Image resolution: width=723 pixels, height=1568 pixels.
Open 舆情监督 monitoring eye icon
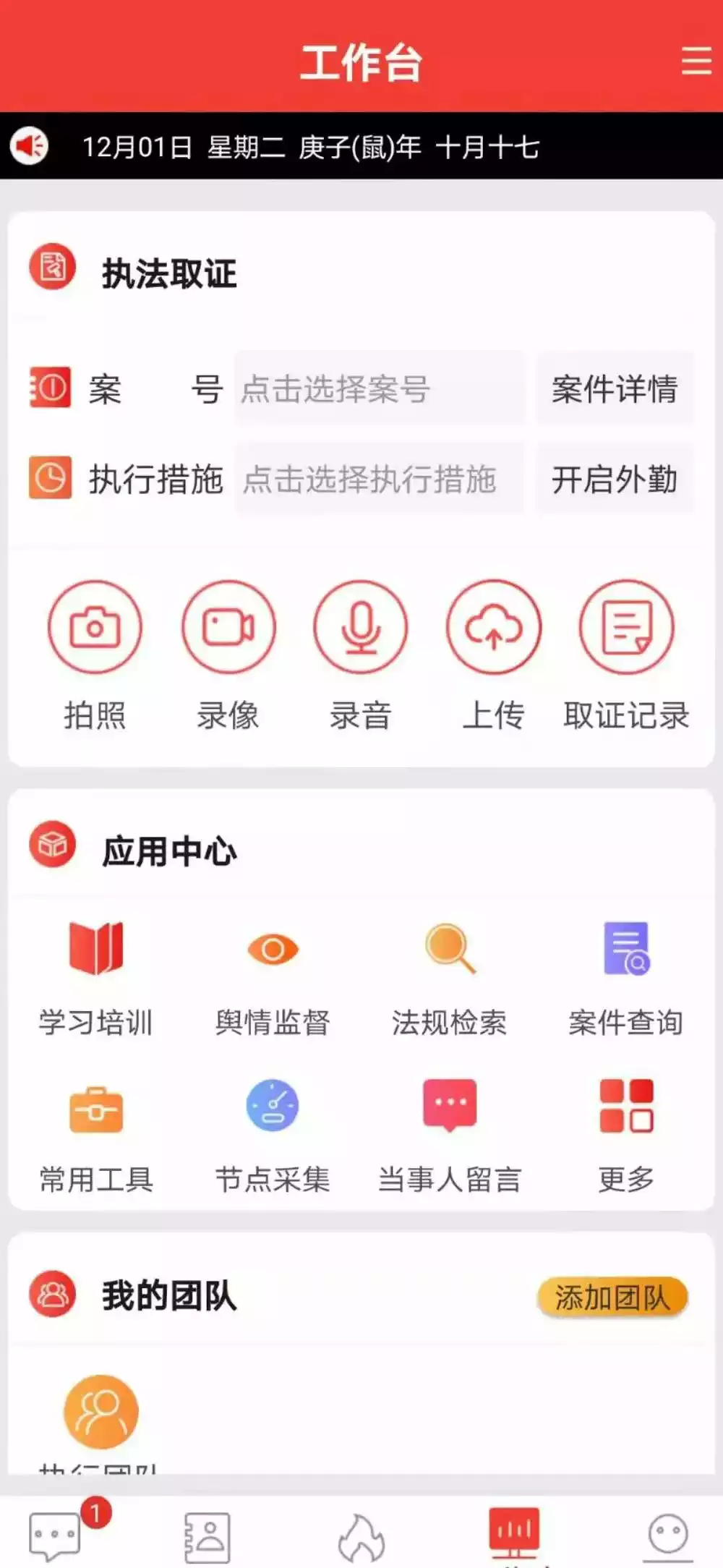point(273,951)
